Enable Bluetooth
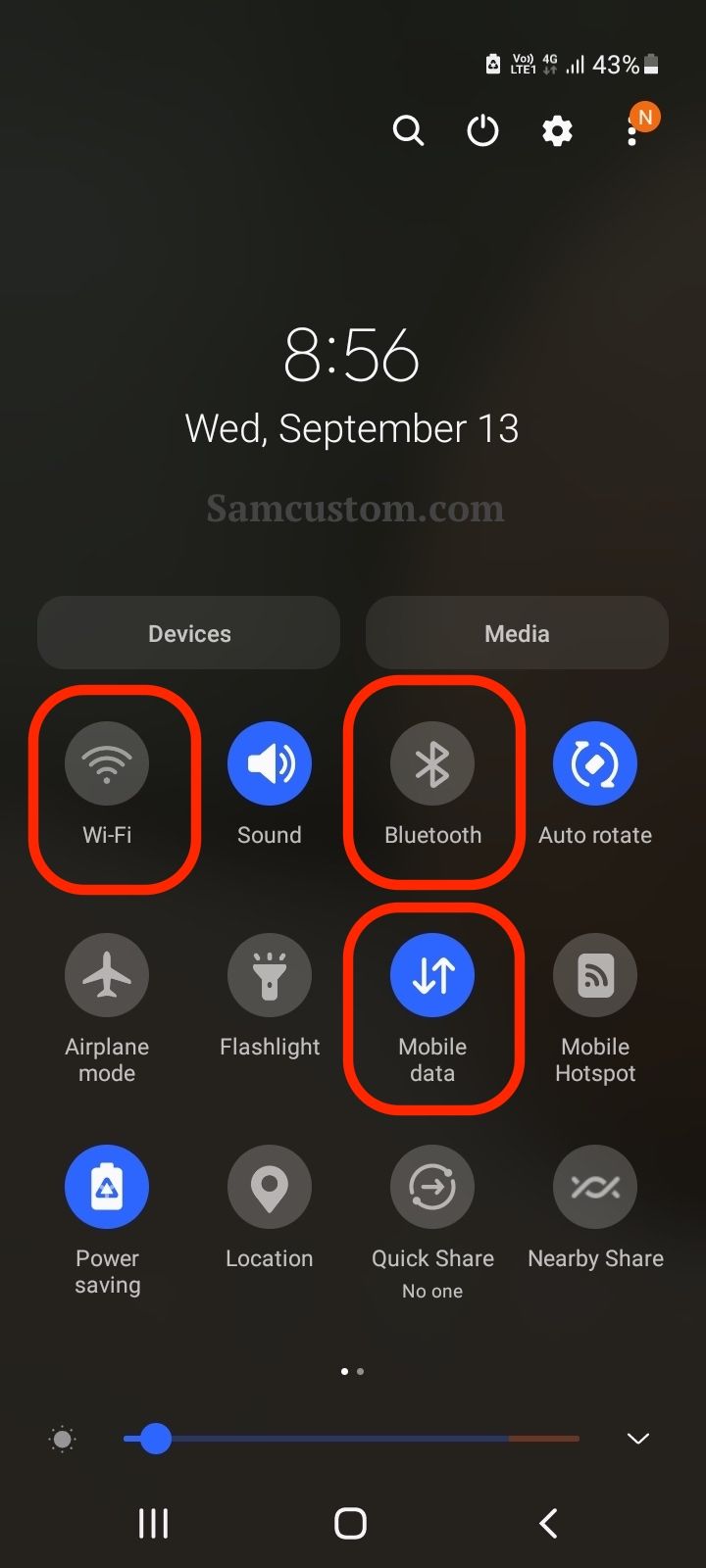This screenshot has height=1568, width=706. 432,763
